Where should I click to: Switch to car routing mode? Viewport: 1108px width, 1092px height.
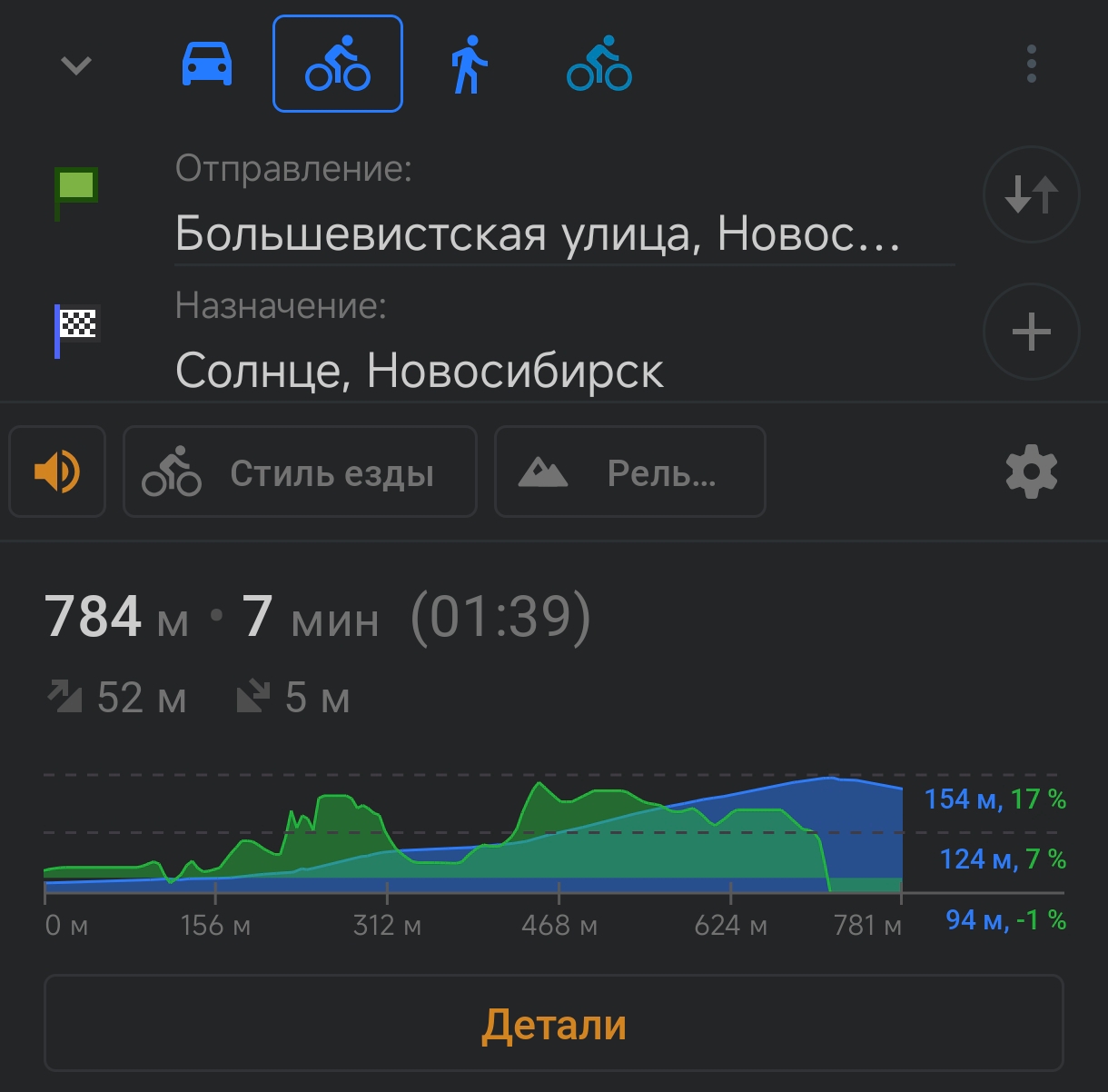coord(207,65)
